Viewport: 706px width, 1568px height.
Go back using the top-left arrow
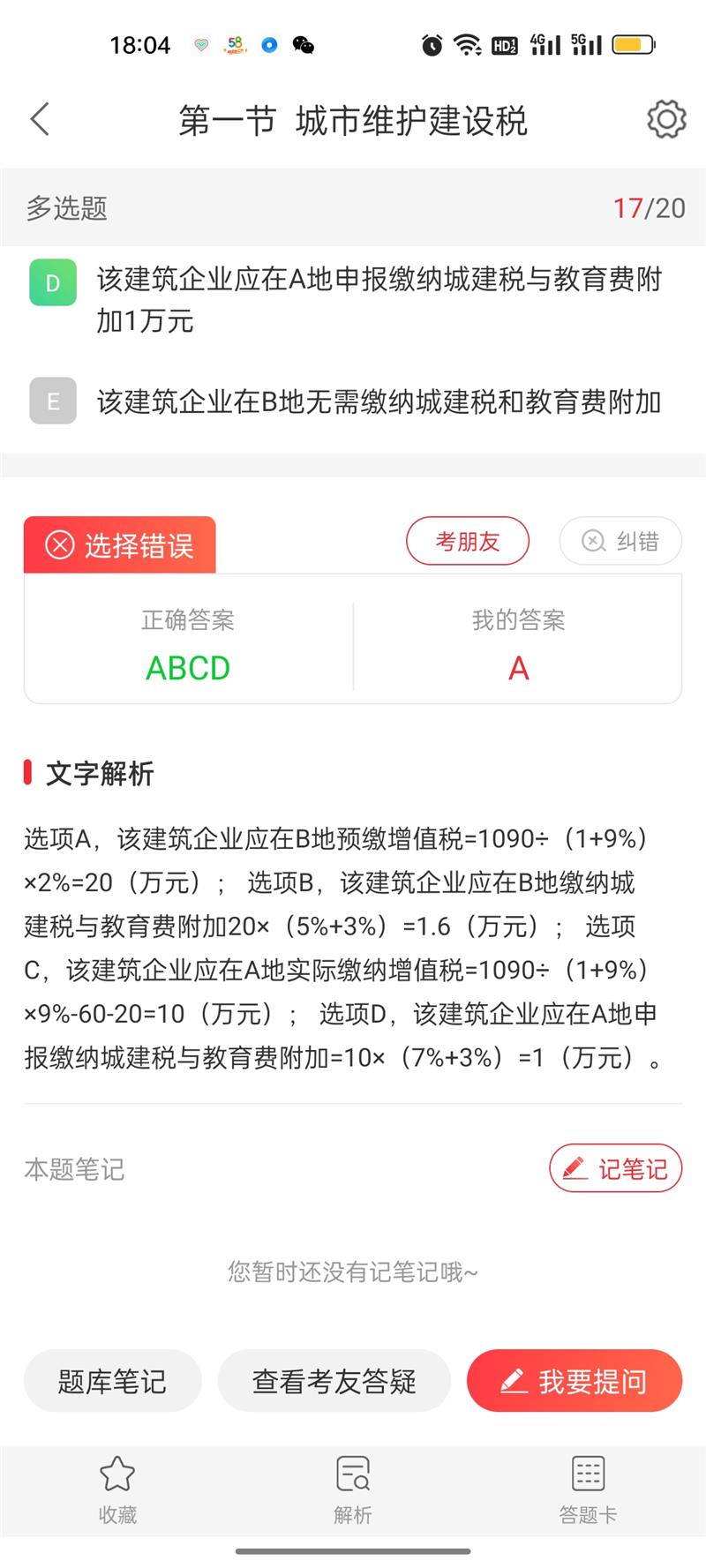tap(40, 119)
